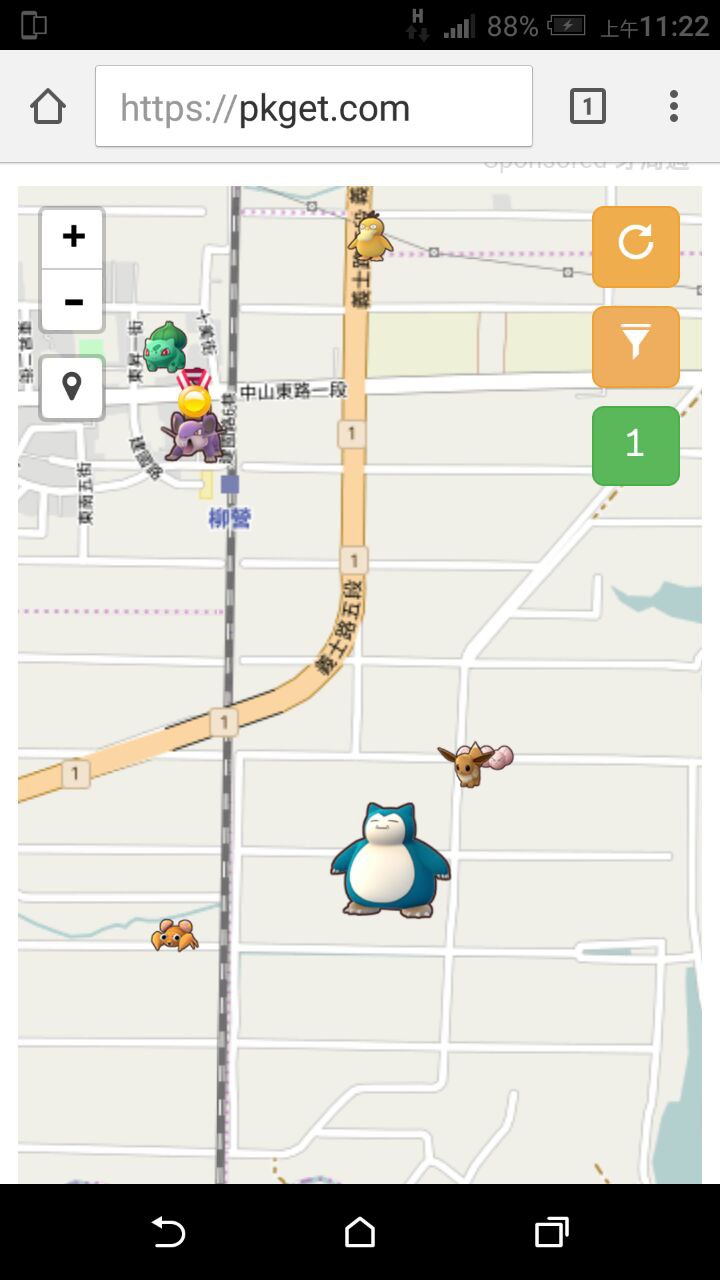
Task: Open the Pokémon filter
Action: point(635,346)
